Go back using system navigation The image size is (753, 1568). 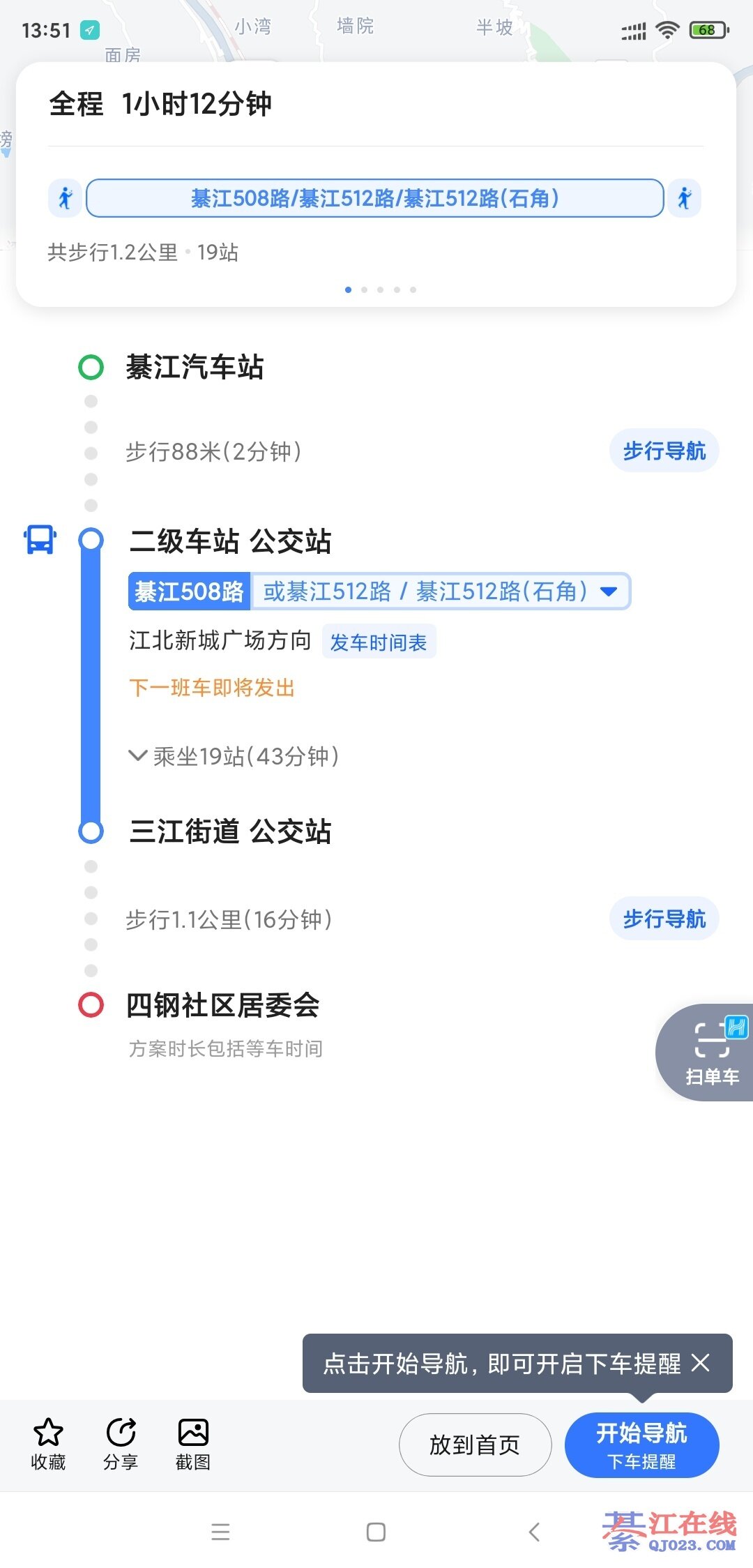[535, 1532]
